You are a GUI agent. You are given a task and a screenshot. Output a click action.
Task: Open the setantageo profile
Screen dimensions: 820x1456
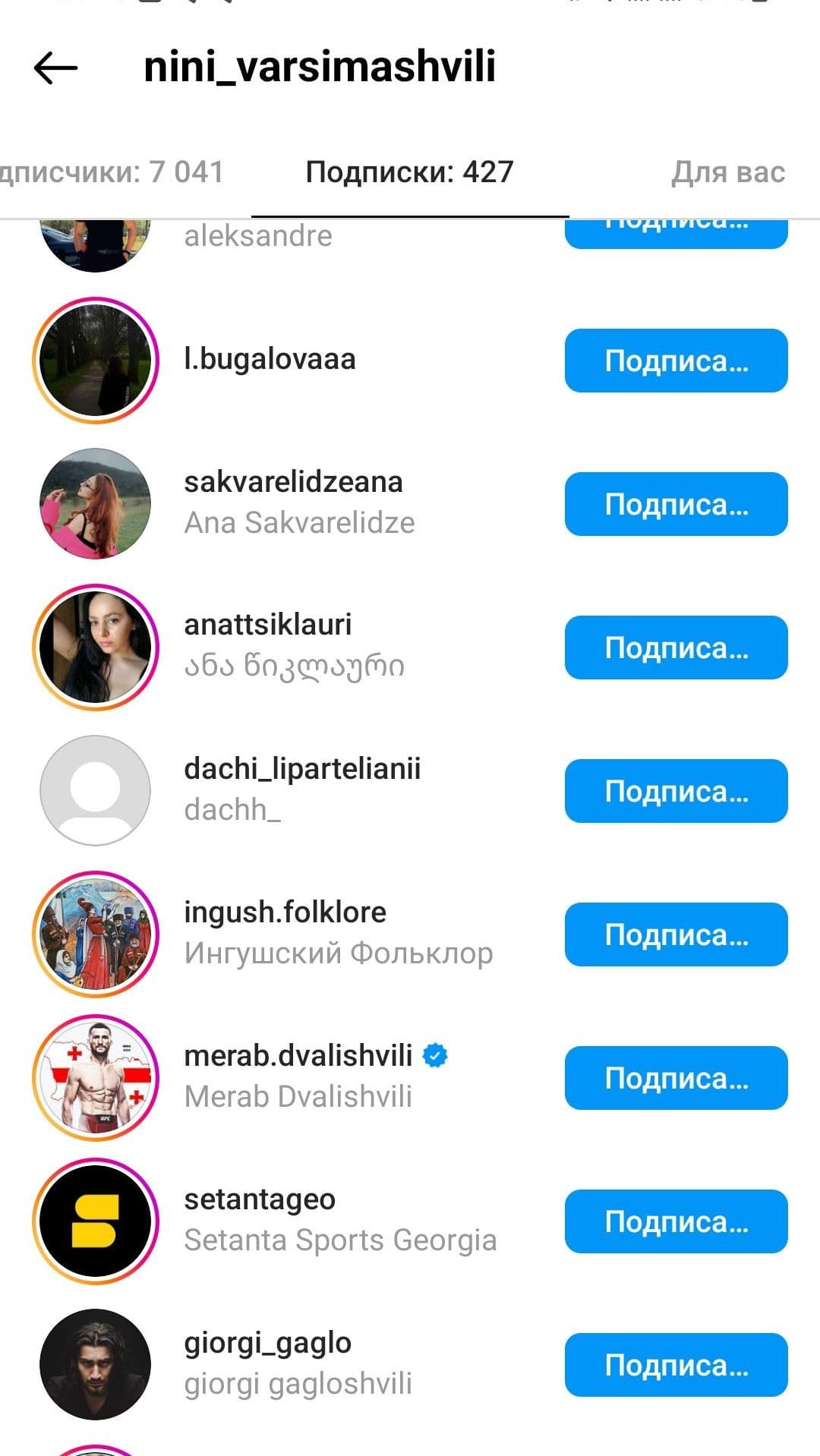[x=260, y=1199]
